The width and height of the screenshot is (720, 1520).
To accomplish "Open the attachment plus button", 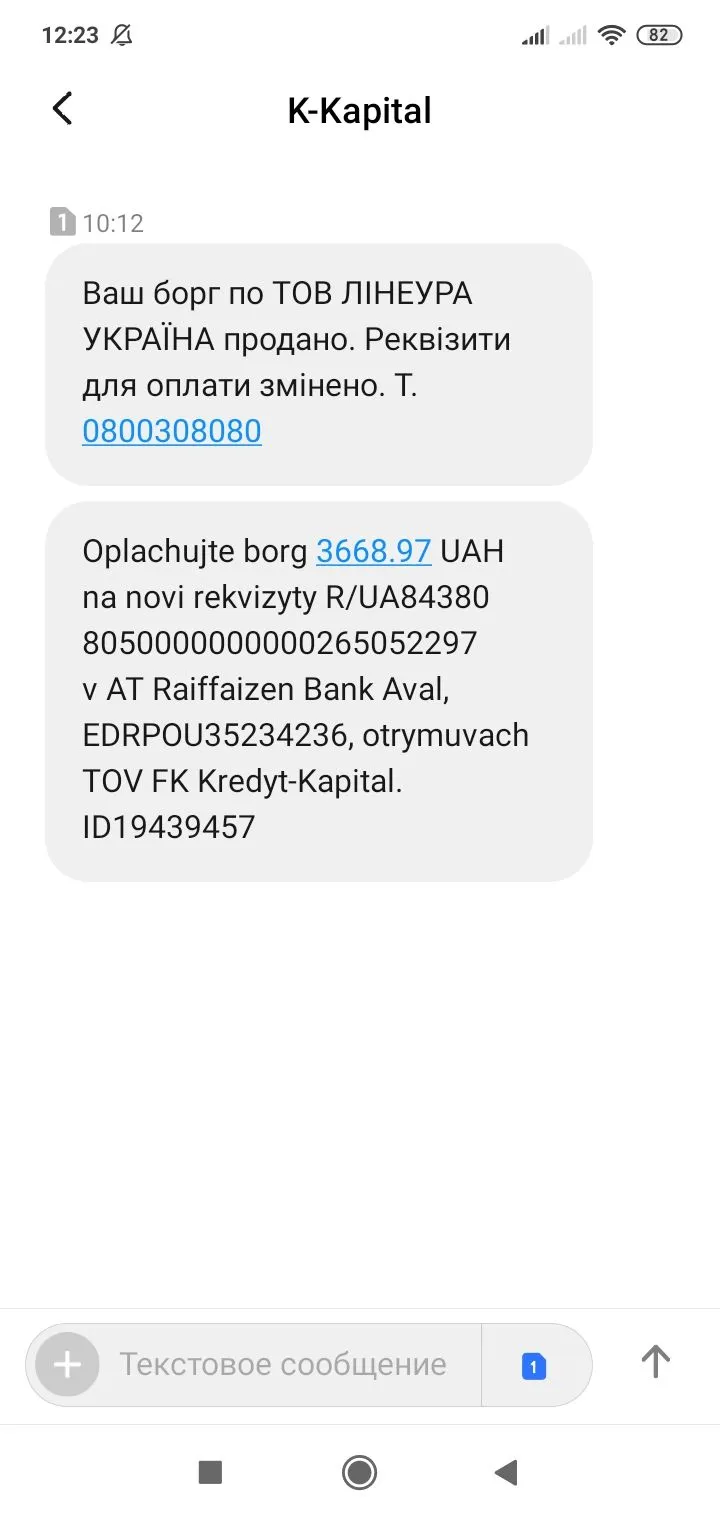I will pos(67,1365).
